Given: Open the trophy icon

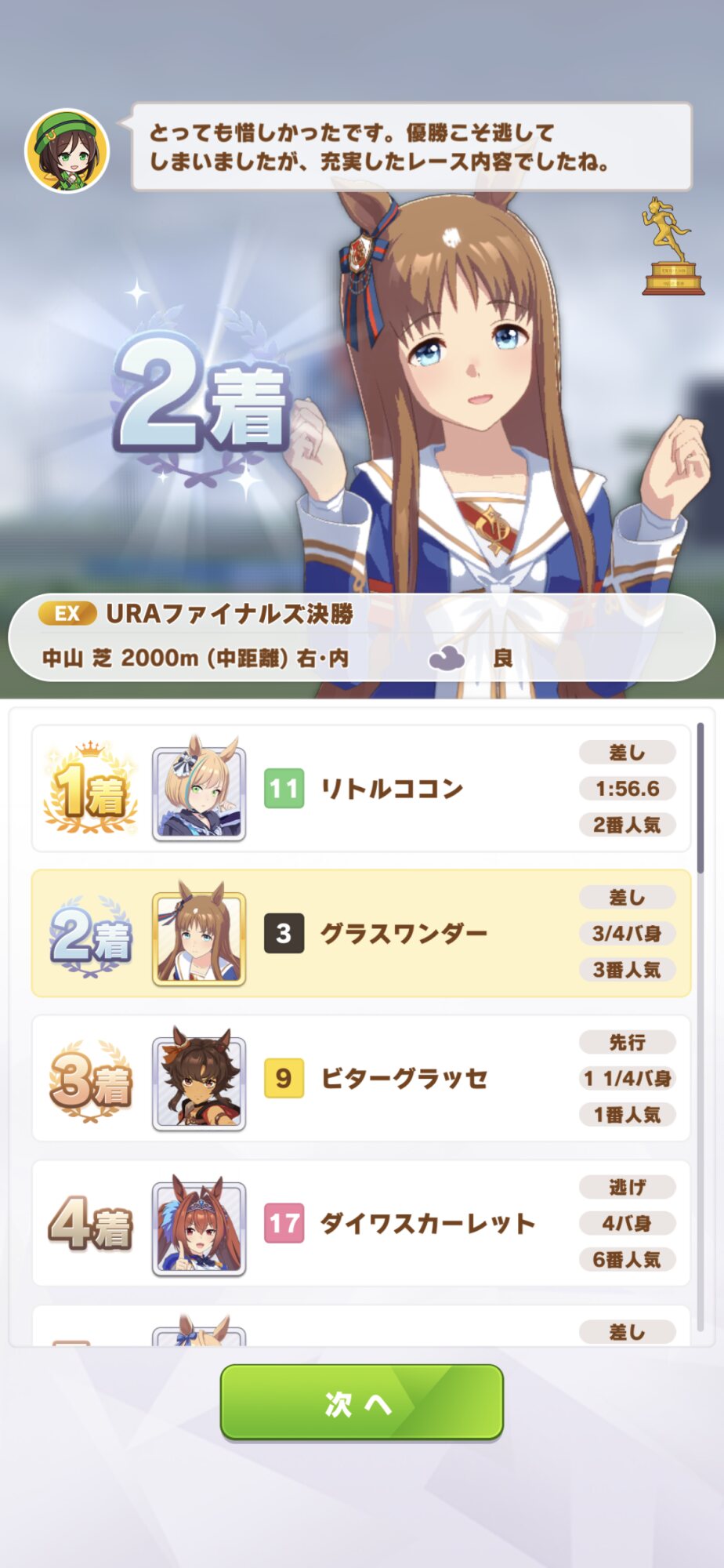Looking at the screenshot, I should click(x=672, y=247).
